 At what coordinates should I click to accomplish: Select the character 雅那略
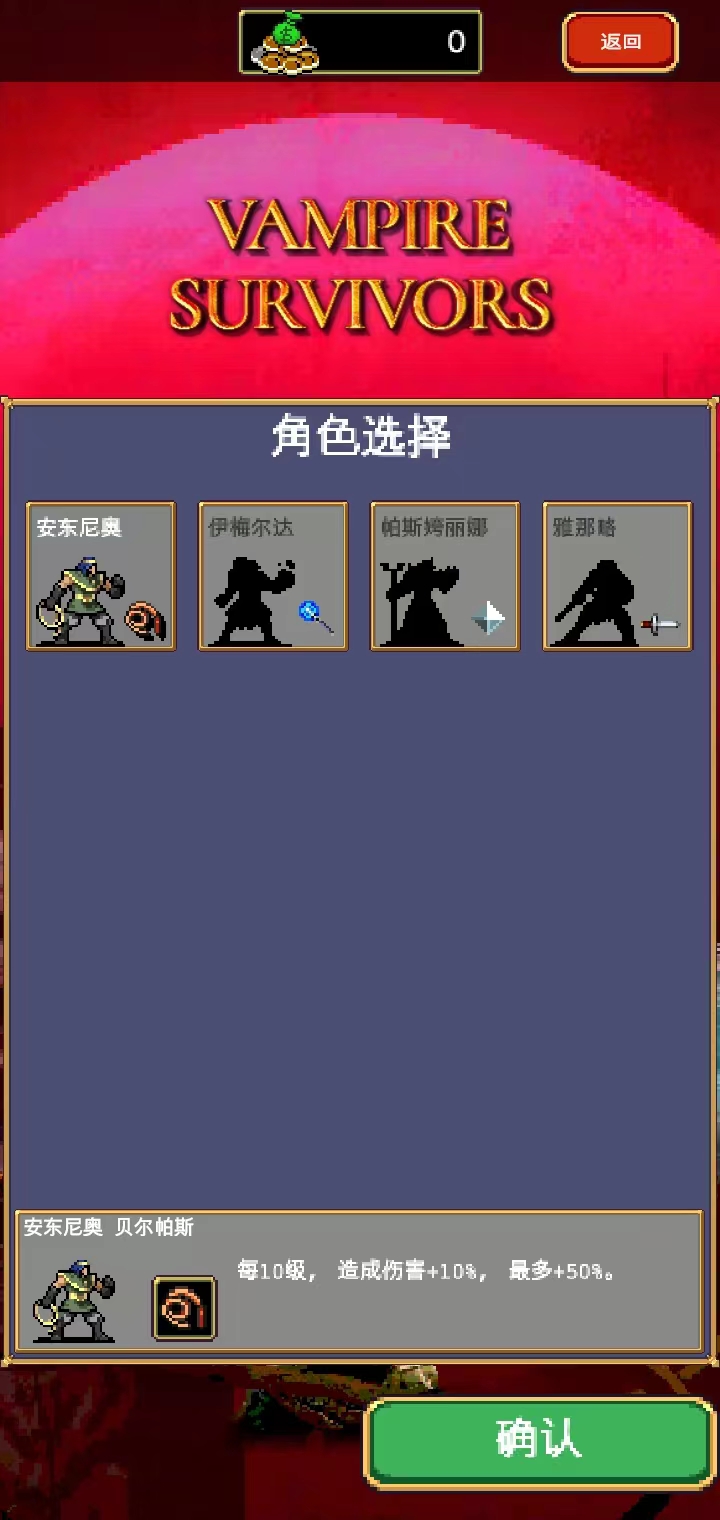(x=617, y=577)
